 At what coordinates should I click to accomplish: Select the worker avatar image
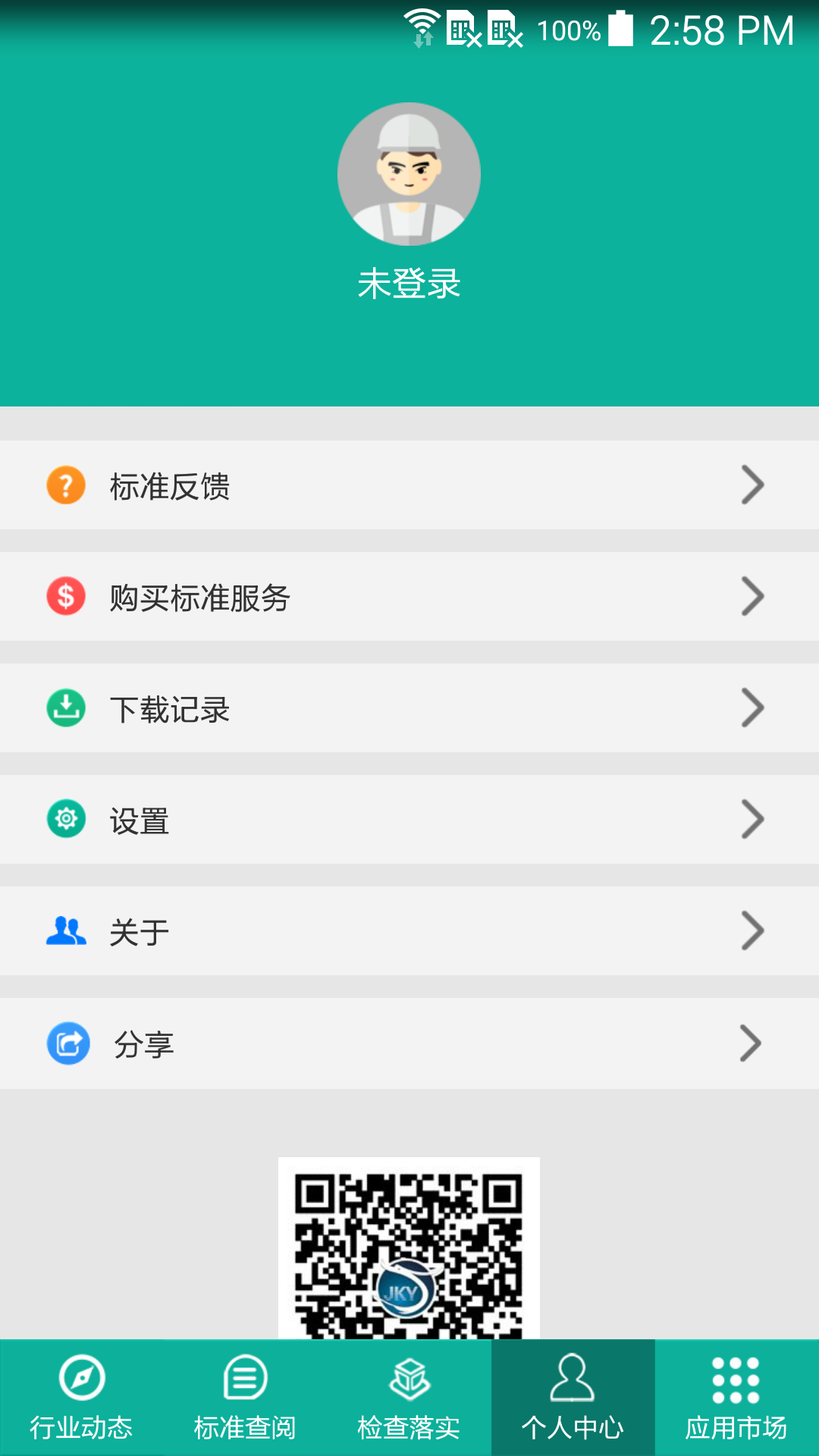pos(409,173)
